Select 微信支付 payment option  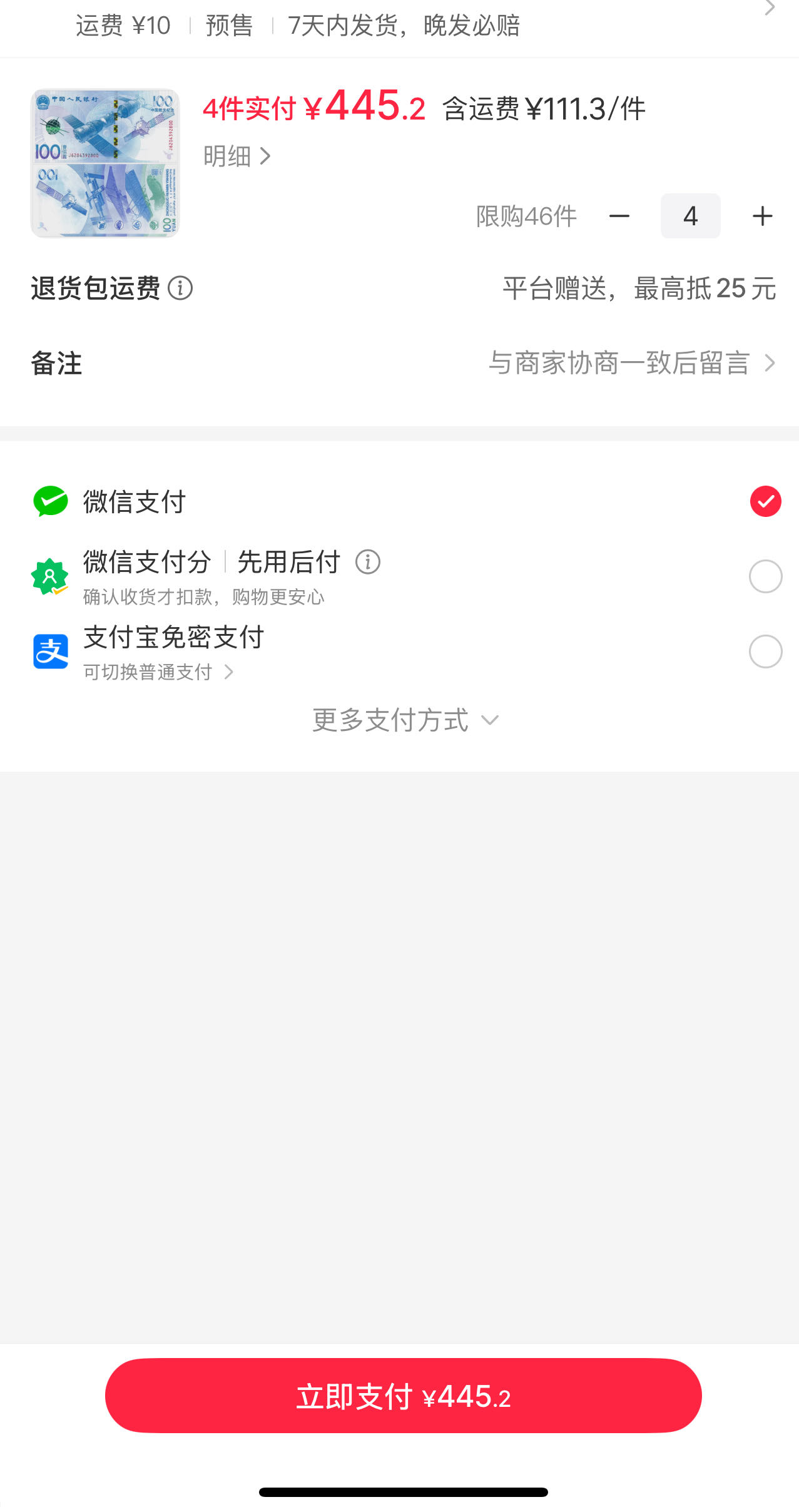399,501
